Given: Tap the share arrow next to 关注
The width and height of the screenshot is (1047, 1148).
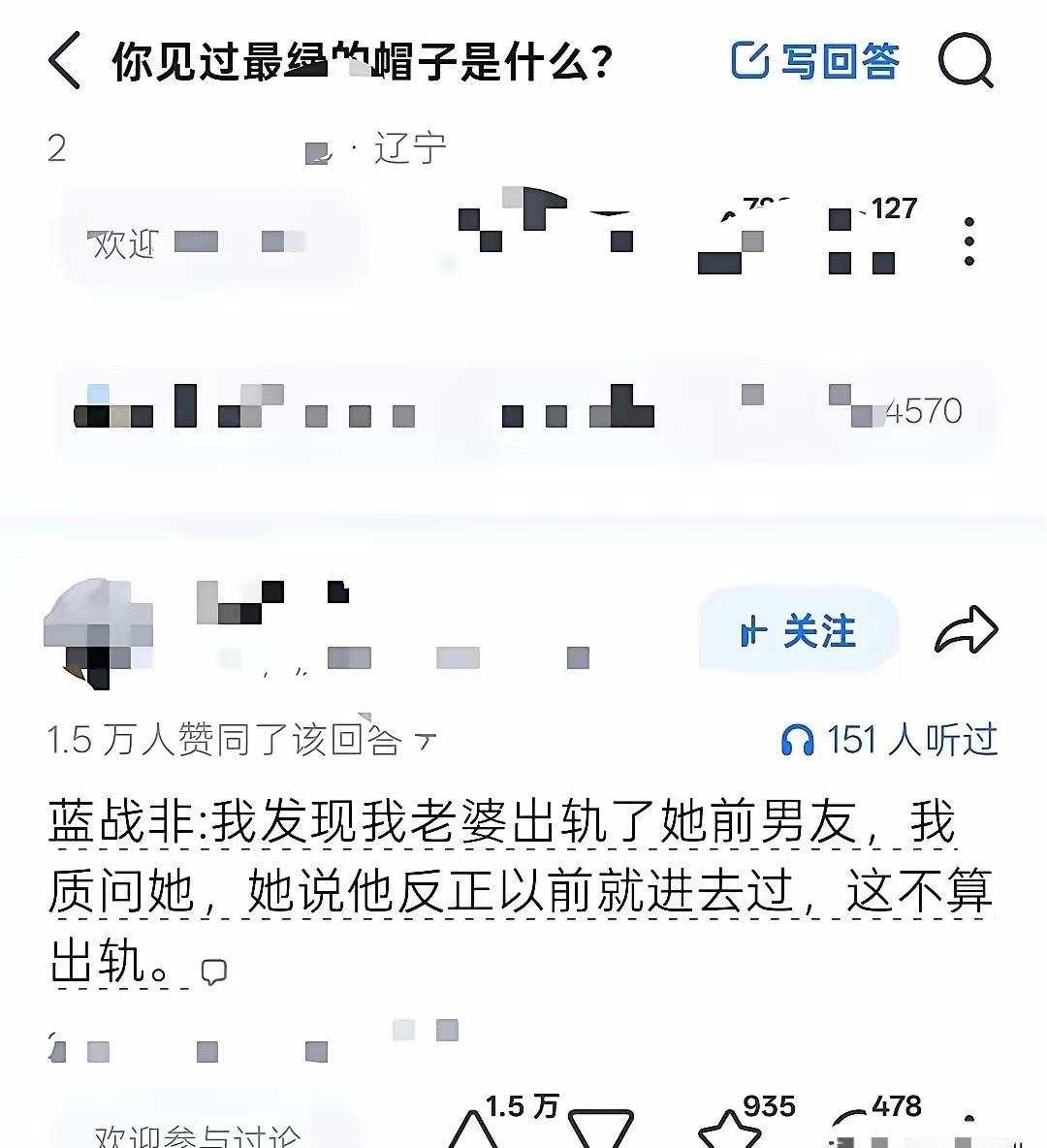Looking at the screenshot, I should [x=967, y=630].
